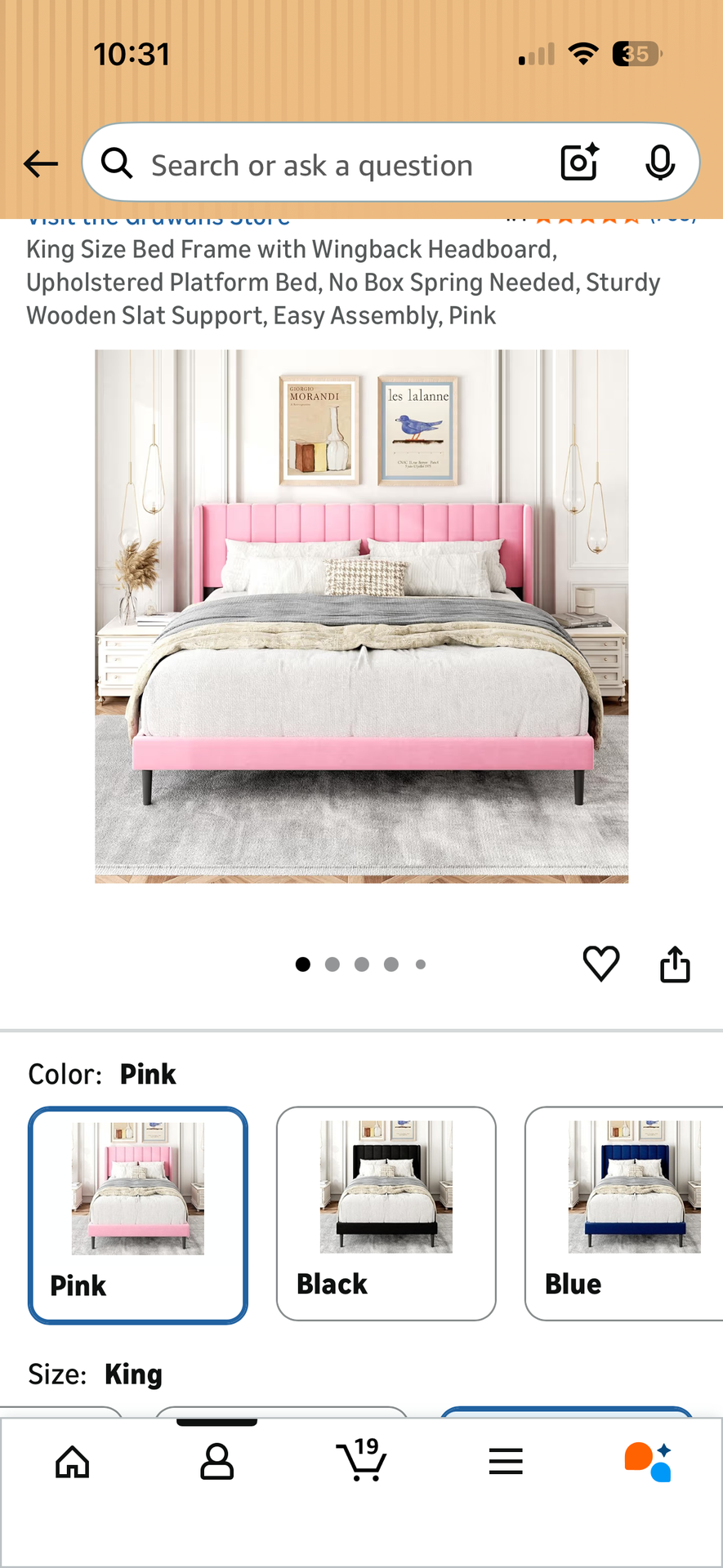
Task: Open the hamburger menu tab
Action: [x=506, y=1462]
